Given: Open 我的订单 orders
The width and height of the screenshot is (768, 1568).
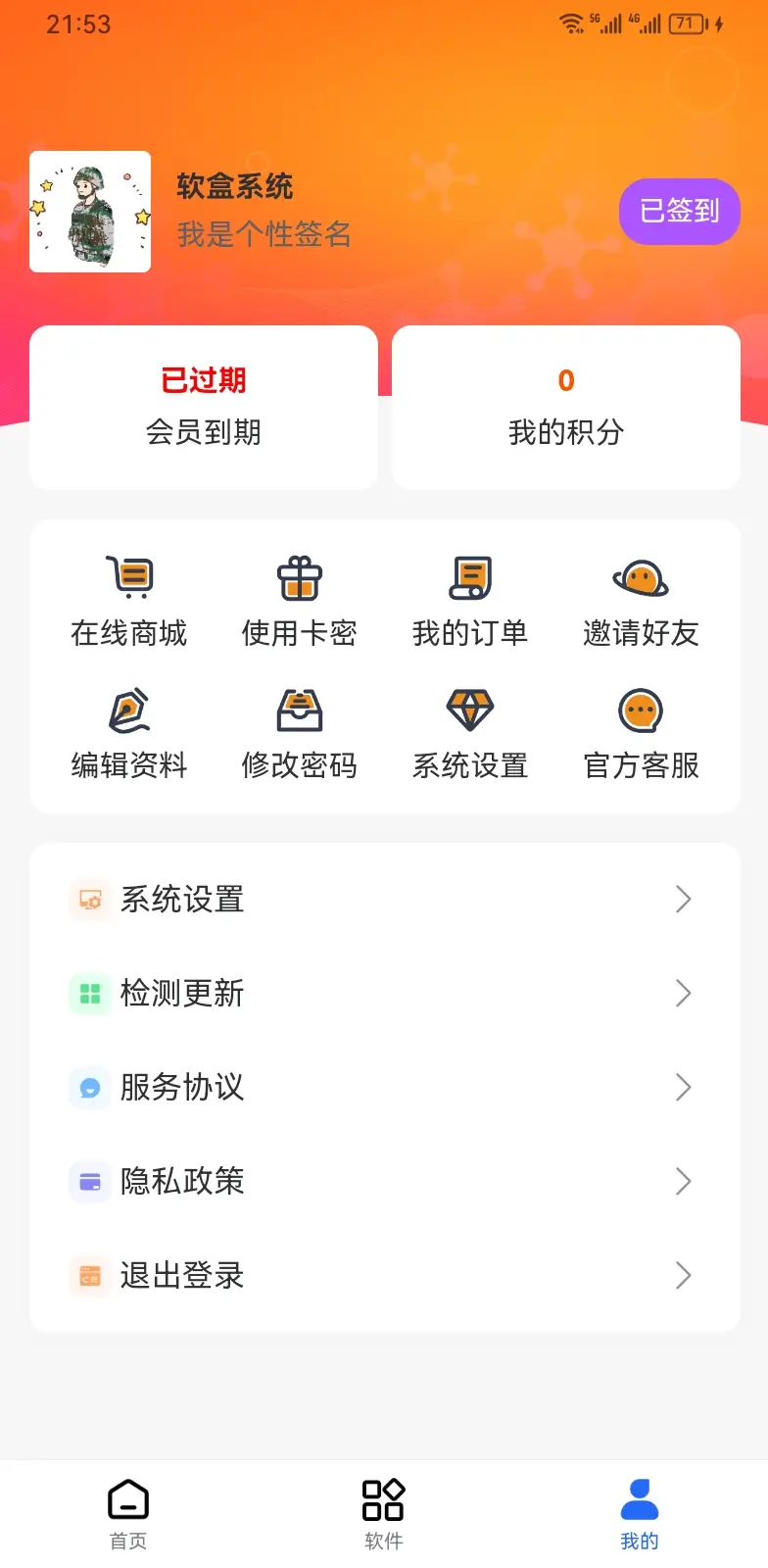Looking at the screenshot, I should click(470, 600).
